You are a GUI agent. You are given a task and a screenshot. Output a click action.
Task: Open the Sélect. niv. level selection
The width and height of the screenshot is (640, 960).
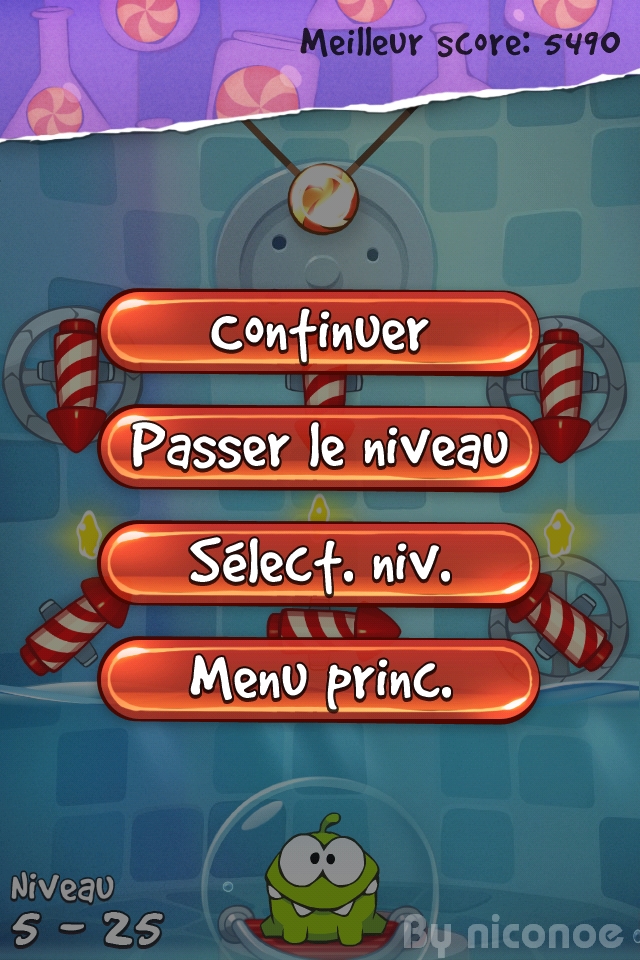tap(319, 563)
